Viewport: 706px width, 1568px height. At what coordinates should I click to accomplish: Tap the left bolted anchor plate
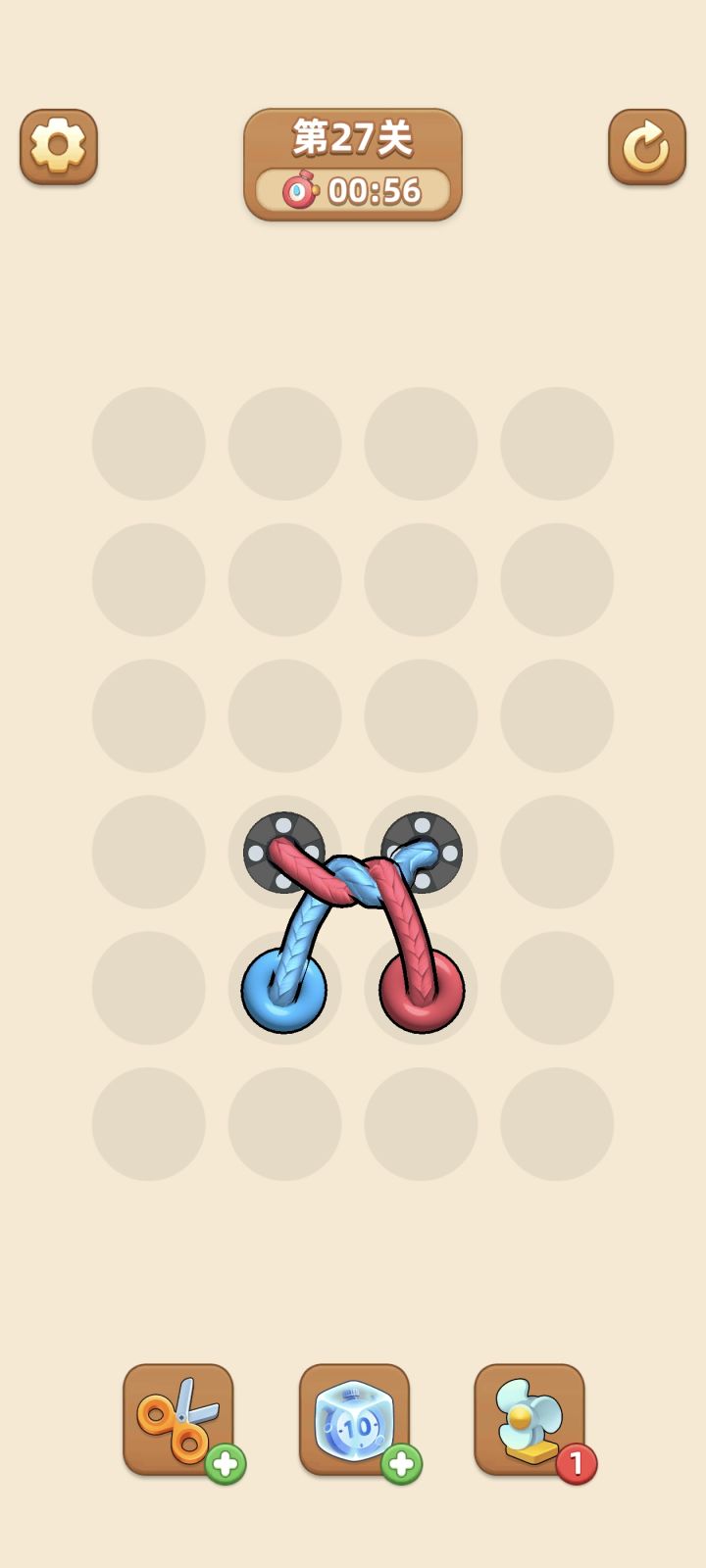284,851
